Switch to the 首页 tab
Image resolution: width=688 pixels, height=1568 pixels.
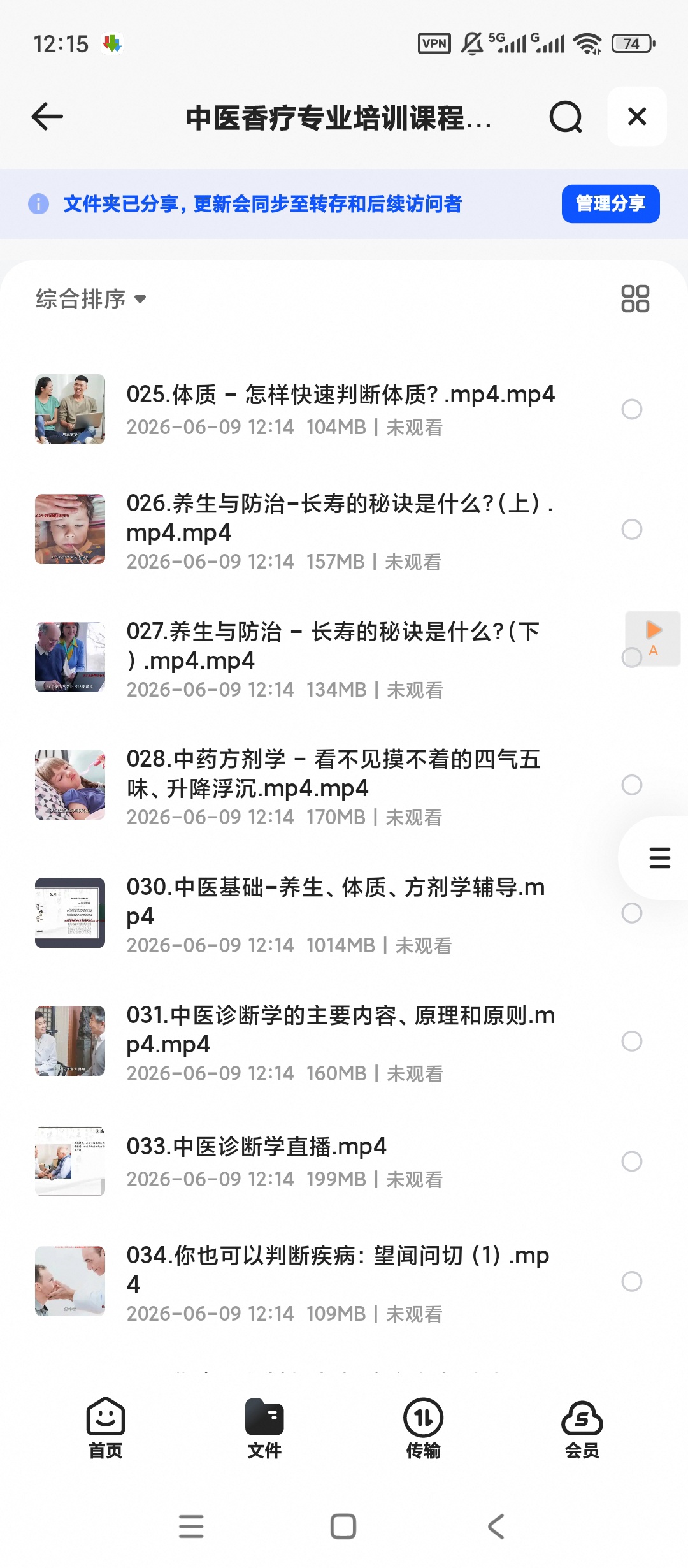106,1429
